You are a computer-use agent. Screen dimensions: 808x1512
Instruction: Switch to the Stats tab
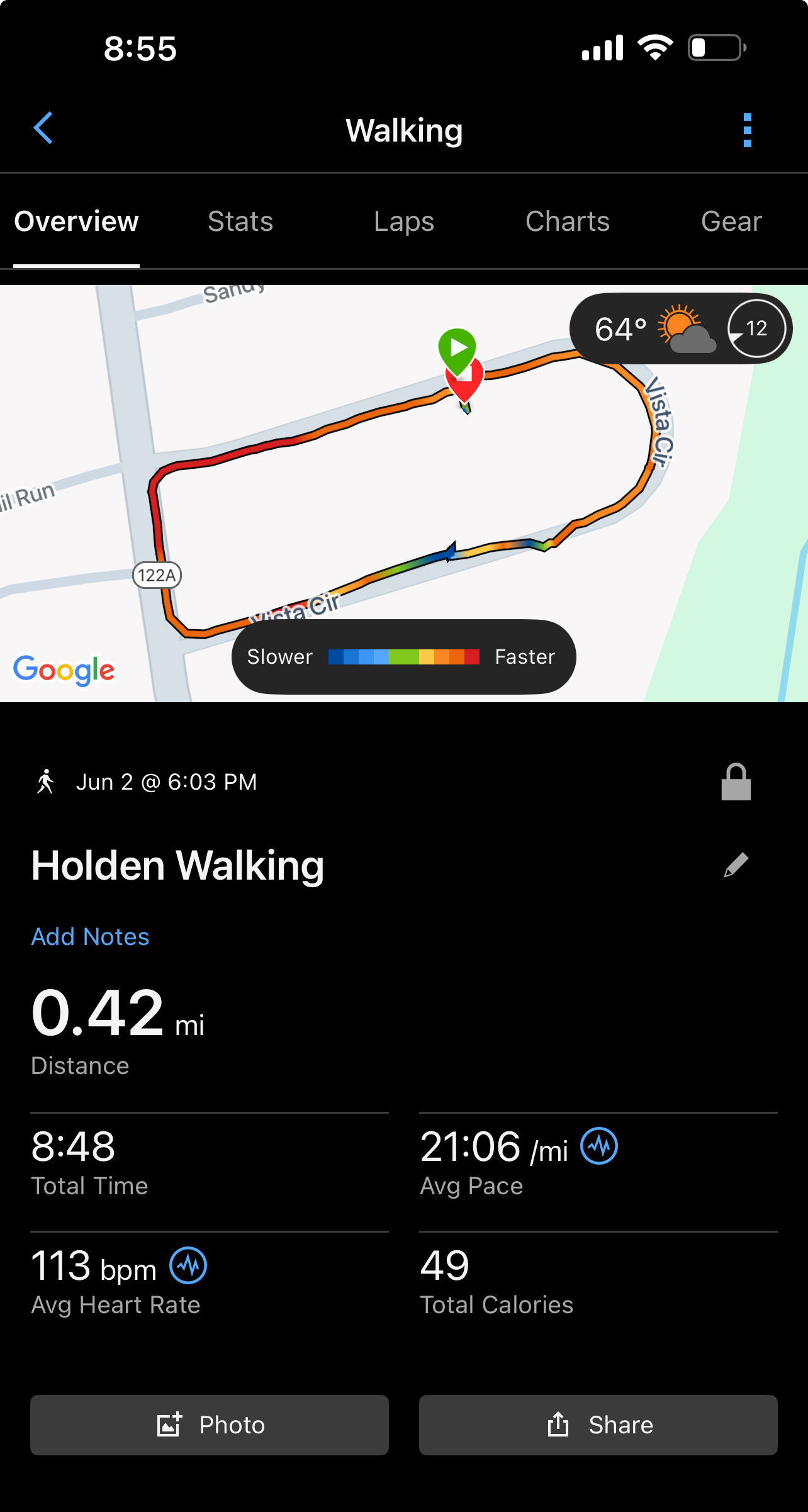(240, 221)
